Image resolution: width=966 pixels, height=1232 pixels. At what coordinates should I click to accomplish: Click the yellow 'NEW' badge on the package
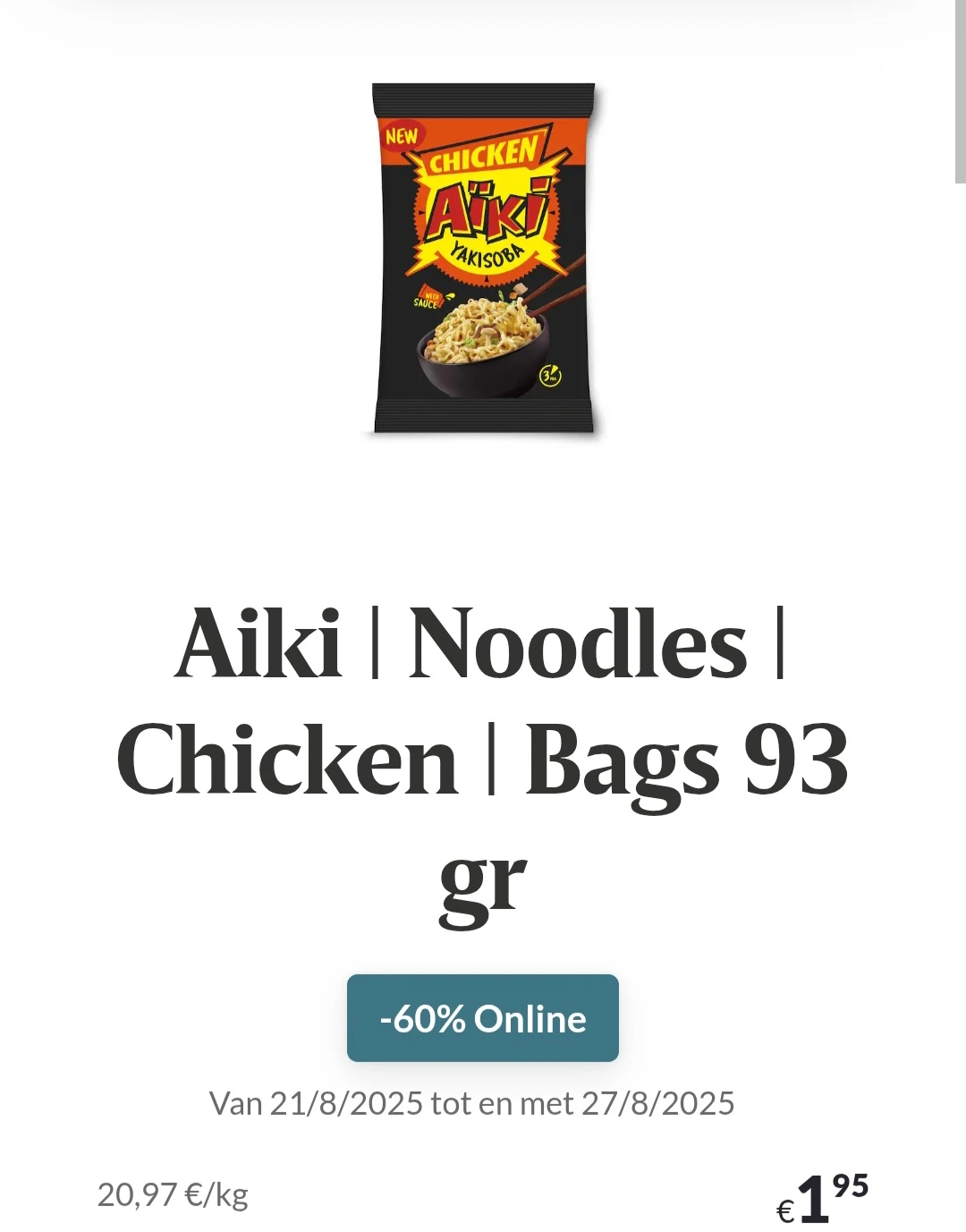(x=402, y=135)
